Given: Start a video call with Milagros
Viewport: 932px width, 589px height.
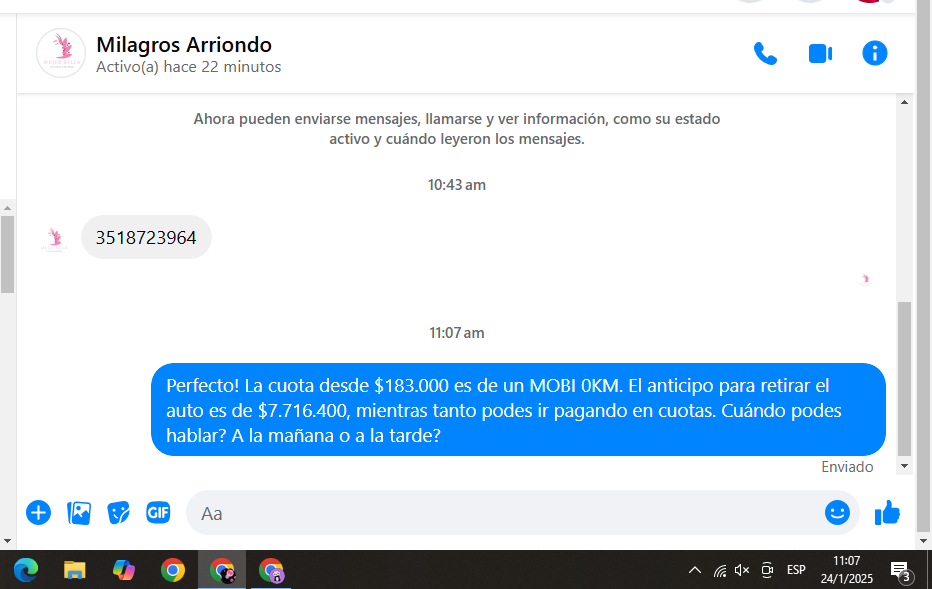Looking at the screenshot, I should click(820, 54).
